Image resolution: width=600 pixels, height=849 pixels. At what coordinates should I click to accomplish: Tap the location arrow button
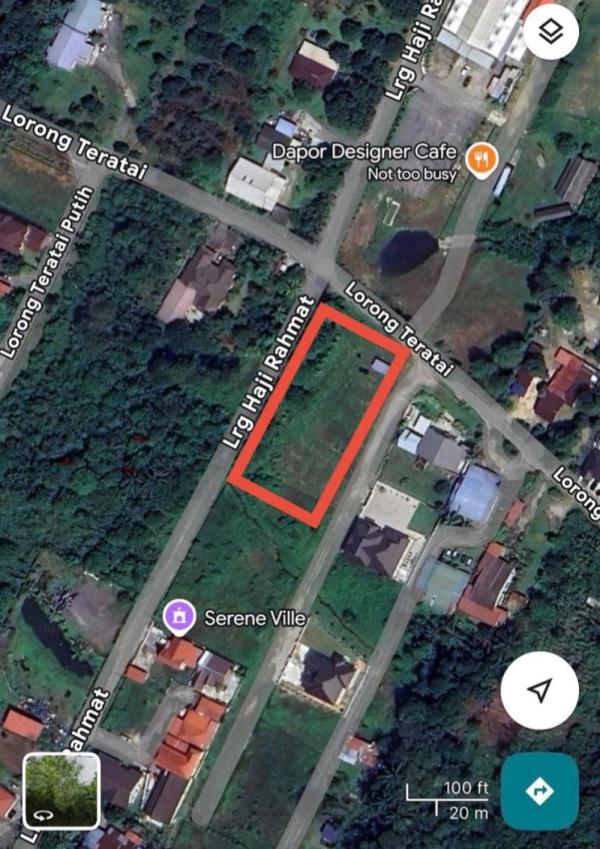point(540,691)
